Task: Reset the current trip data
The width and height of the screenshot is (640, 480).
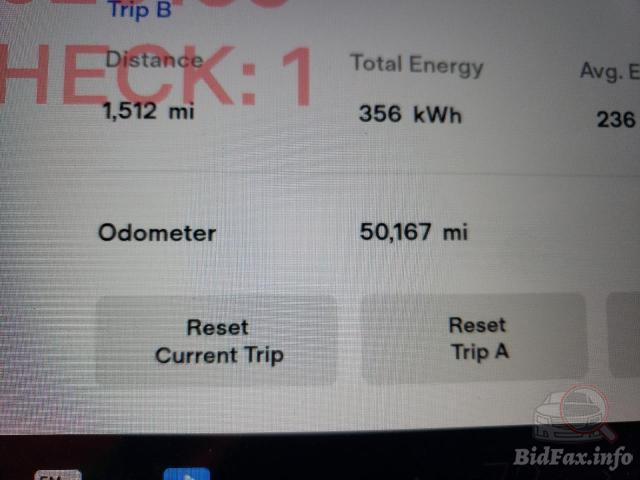Action: coord(217,341)
